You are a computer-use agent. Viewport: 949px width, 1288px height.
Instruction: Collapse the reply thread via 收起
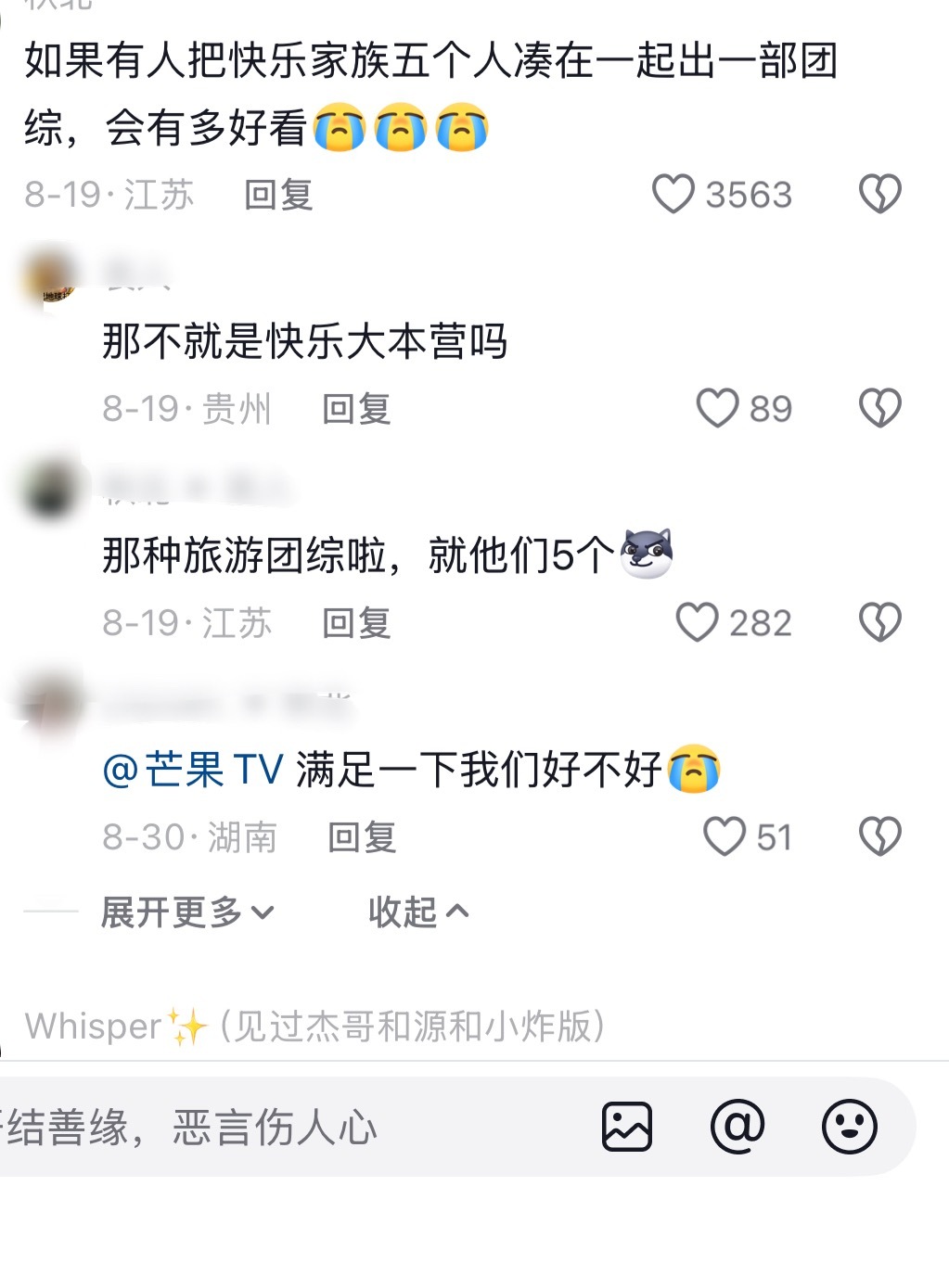point(417,912)
